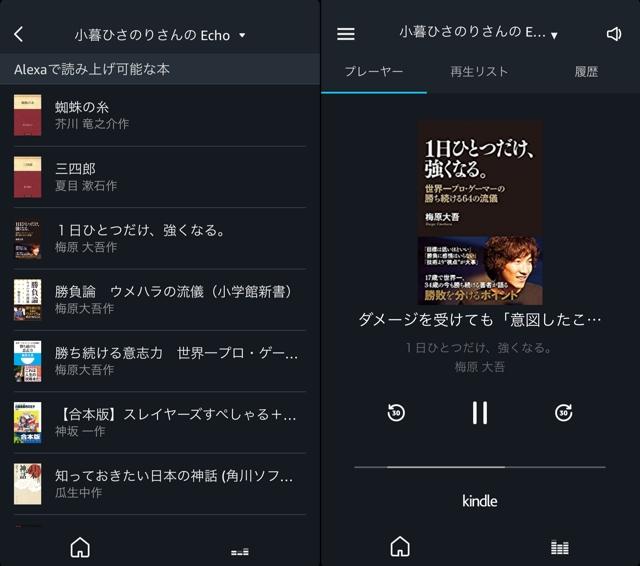Open the equalizer icon beside the player home
This screenshot has height=566, width=640.
click(x=560, y=547)
